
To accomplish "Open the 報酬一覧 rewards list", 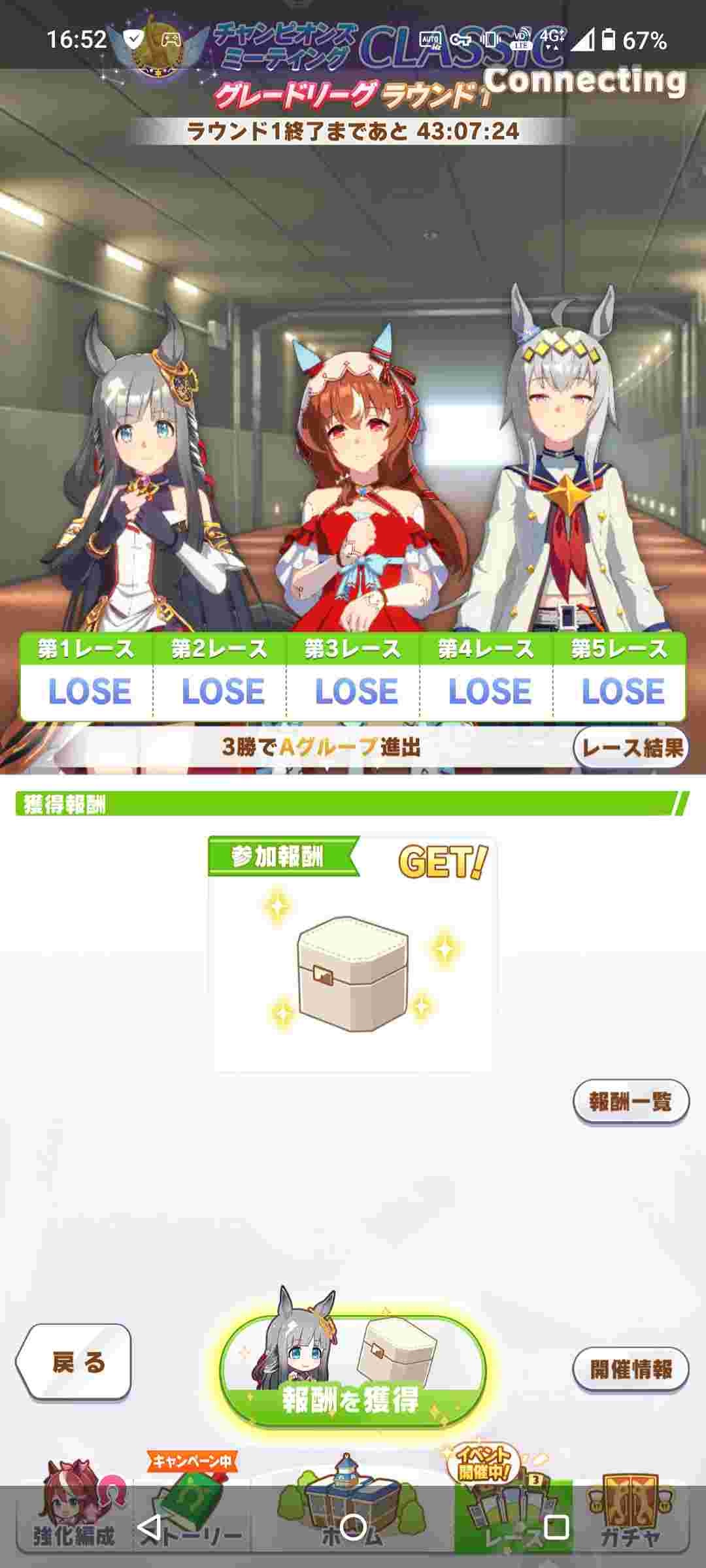I will [x=630, y=1102].
